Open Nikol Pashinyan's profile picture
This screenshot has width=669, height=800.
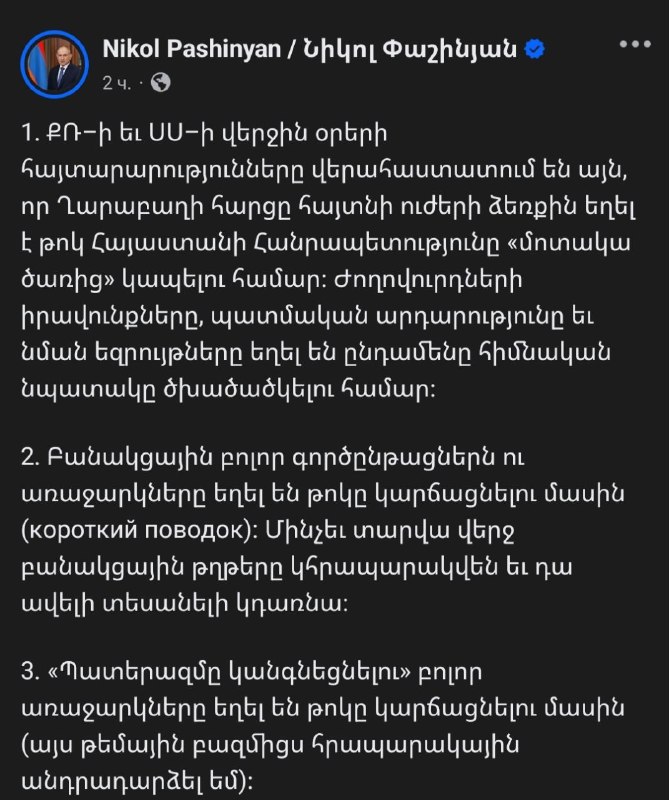[x=53, y=62]
